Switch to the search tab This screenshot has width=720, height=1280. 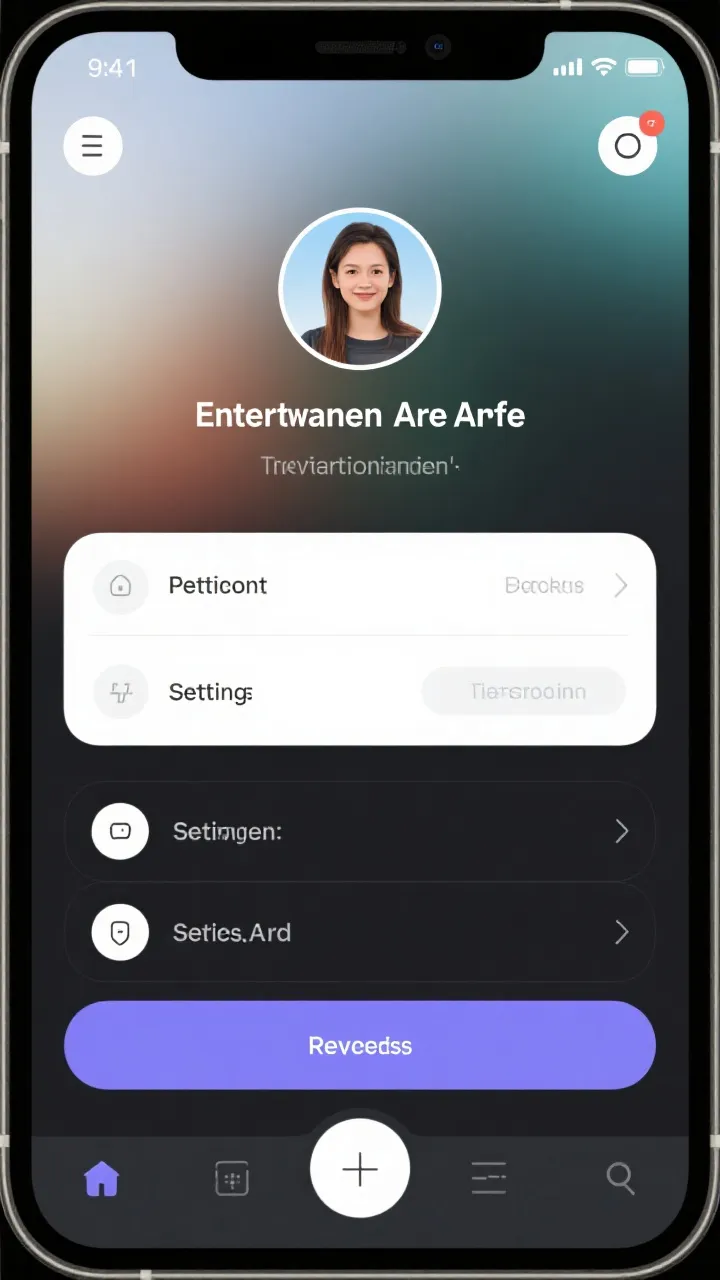coord(620,1179)
